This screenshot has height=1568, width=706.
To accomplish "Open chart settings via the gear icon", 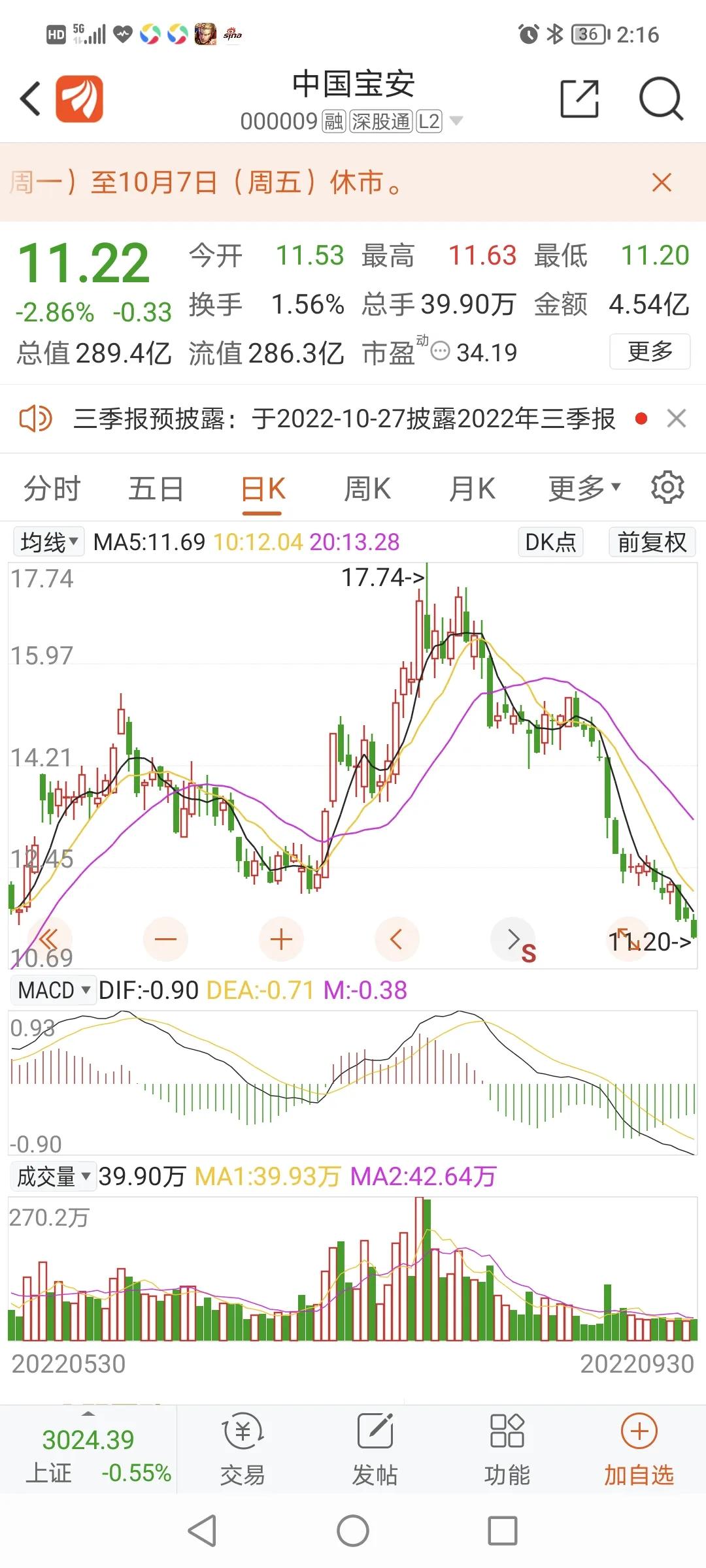I will point(667,487).
